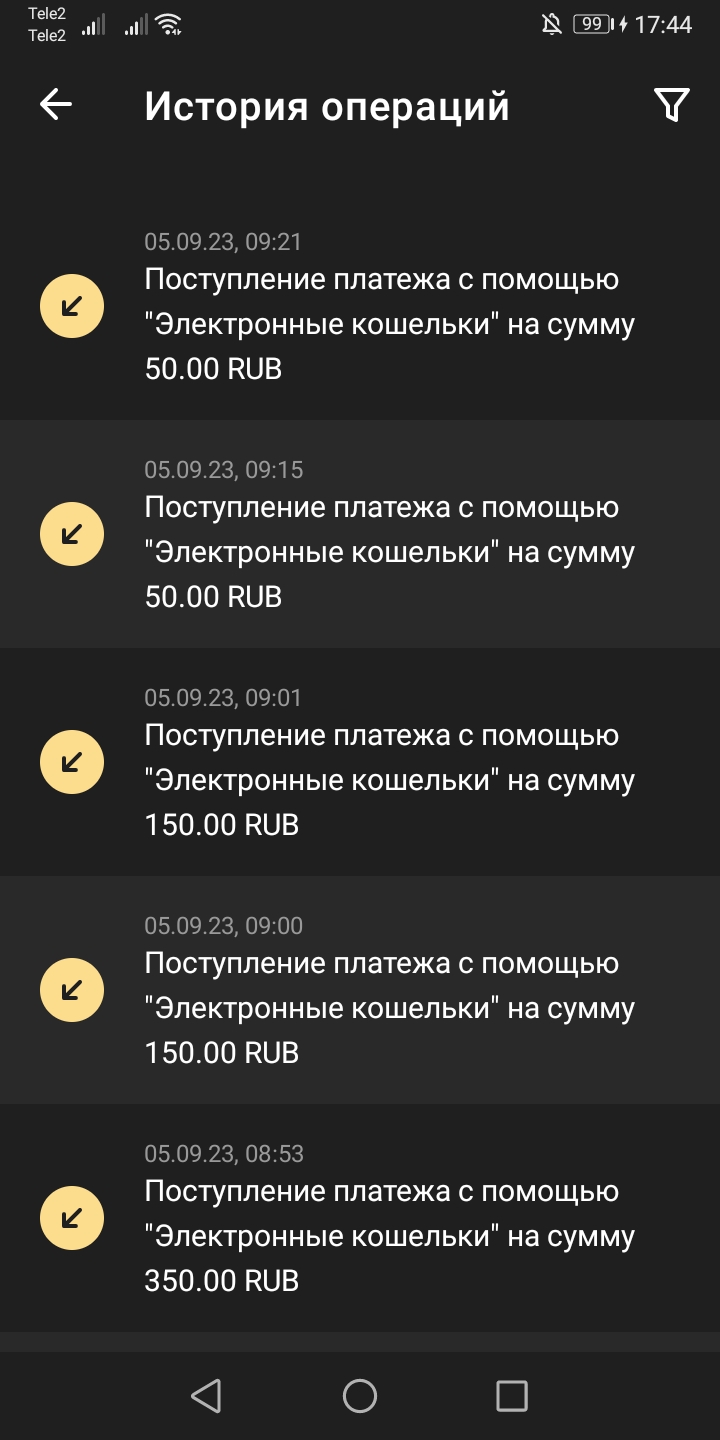Viewport: 720px width, 1440px height.
Task: Show recent apps from navigation bar
Action: click(512, 1396)
